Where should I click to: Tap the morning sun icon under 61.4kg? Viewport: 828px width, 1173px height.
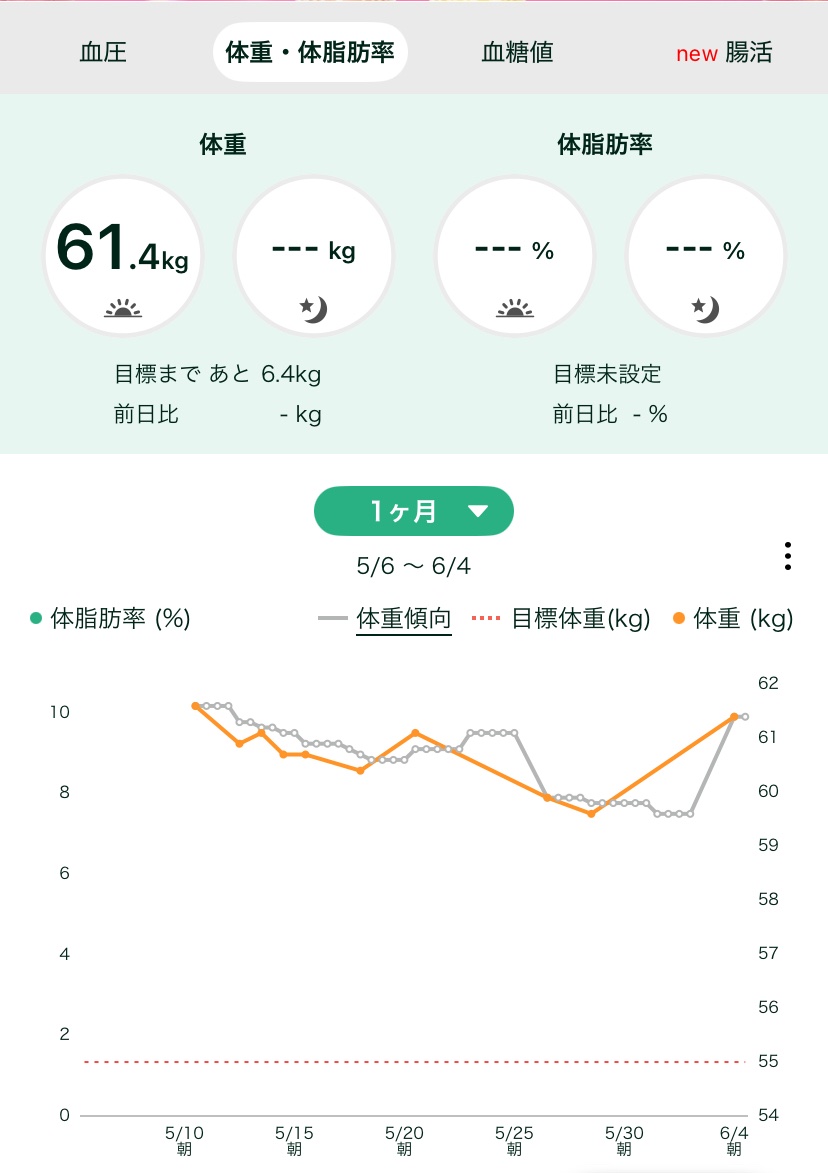[x=123, y=308]
